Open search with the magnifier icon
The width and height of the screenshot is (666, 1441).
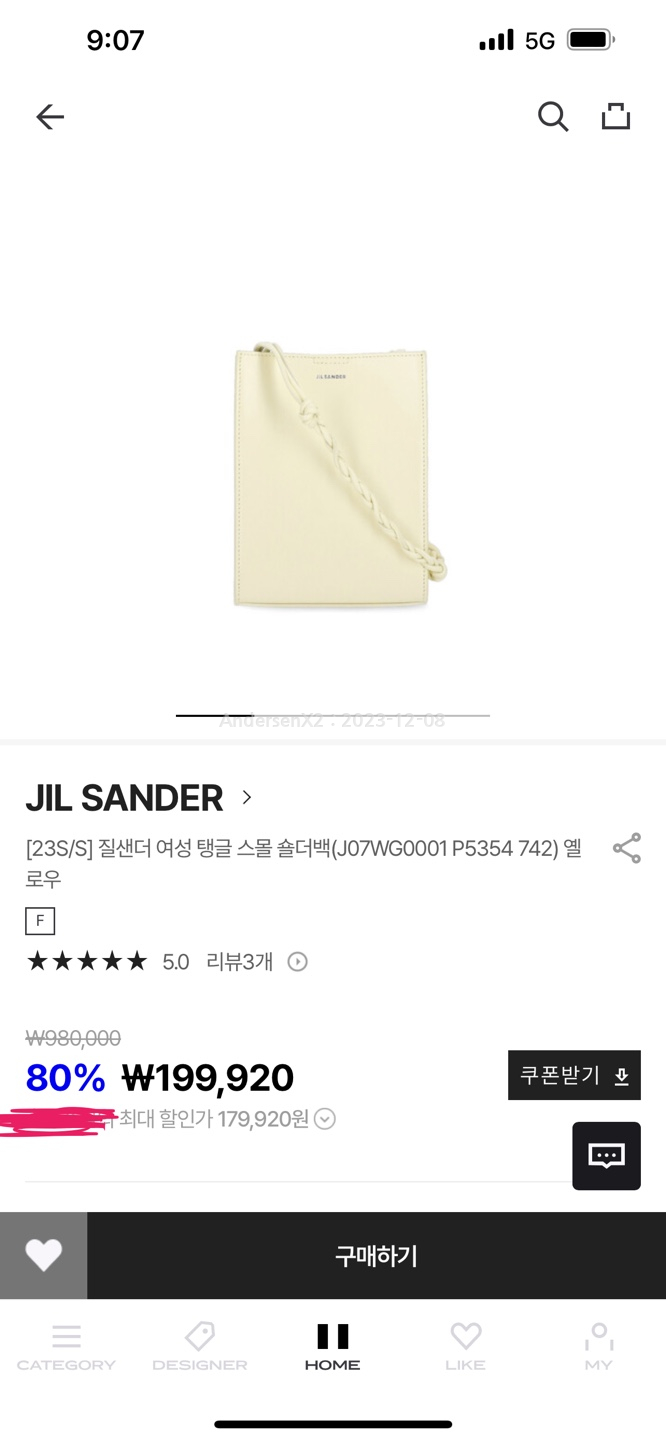[553, 117]
